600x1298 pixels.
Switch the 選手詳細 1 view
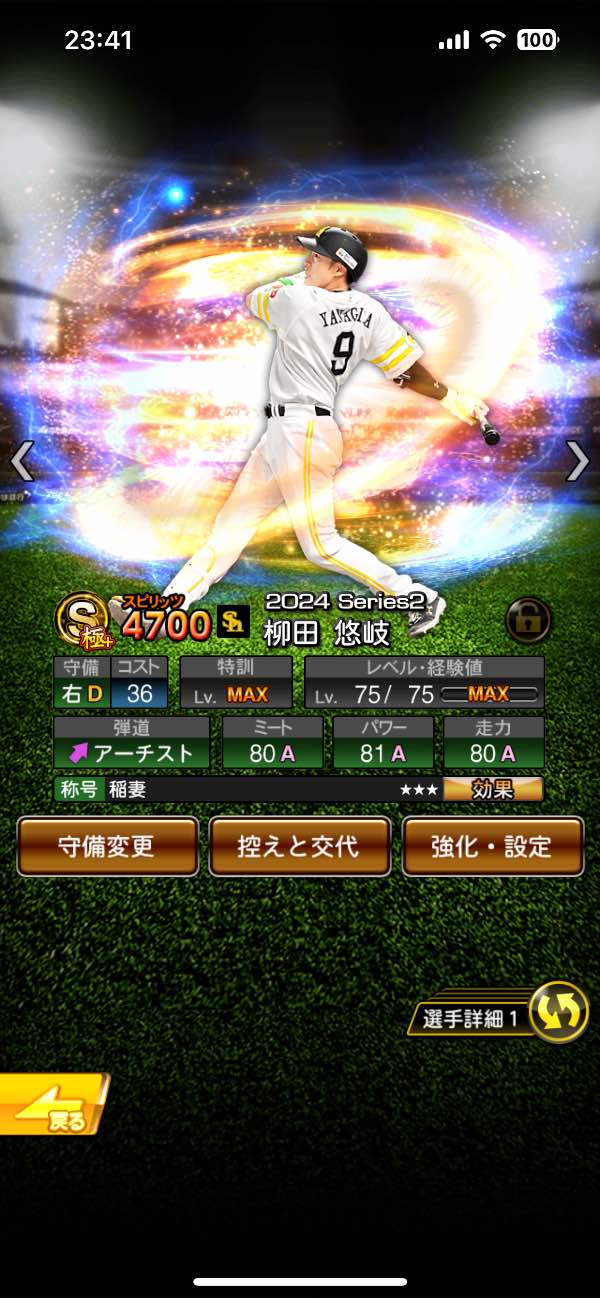(558, 1012)
